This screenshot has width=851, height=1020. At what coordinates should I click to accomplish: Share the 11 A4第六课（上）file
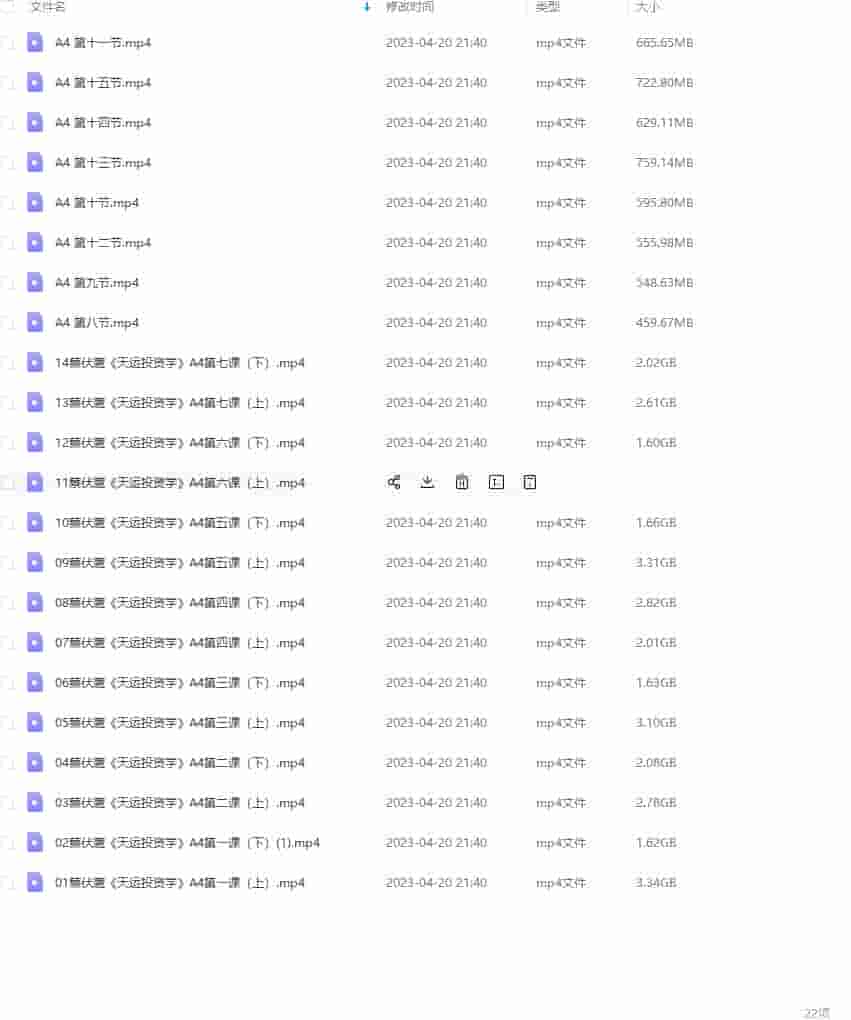tap(394, 482)
